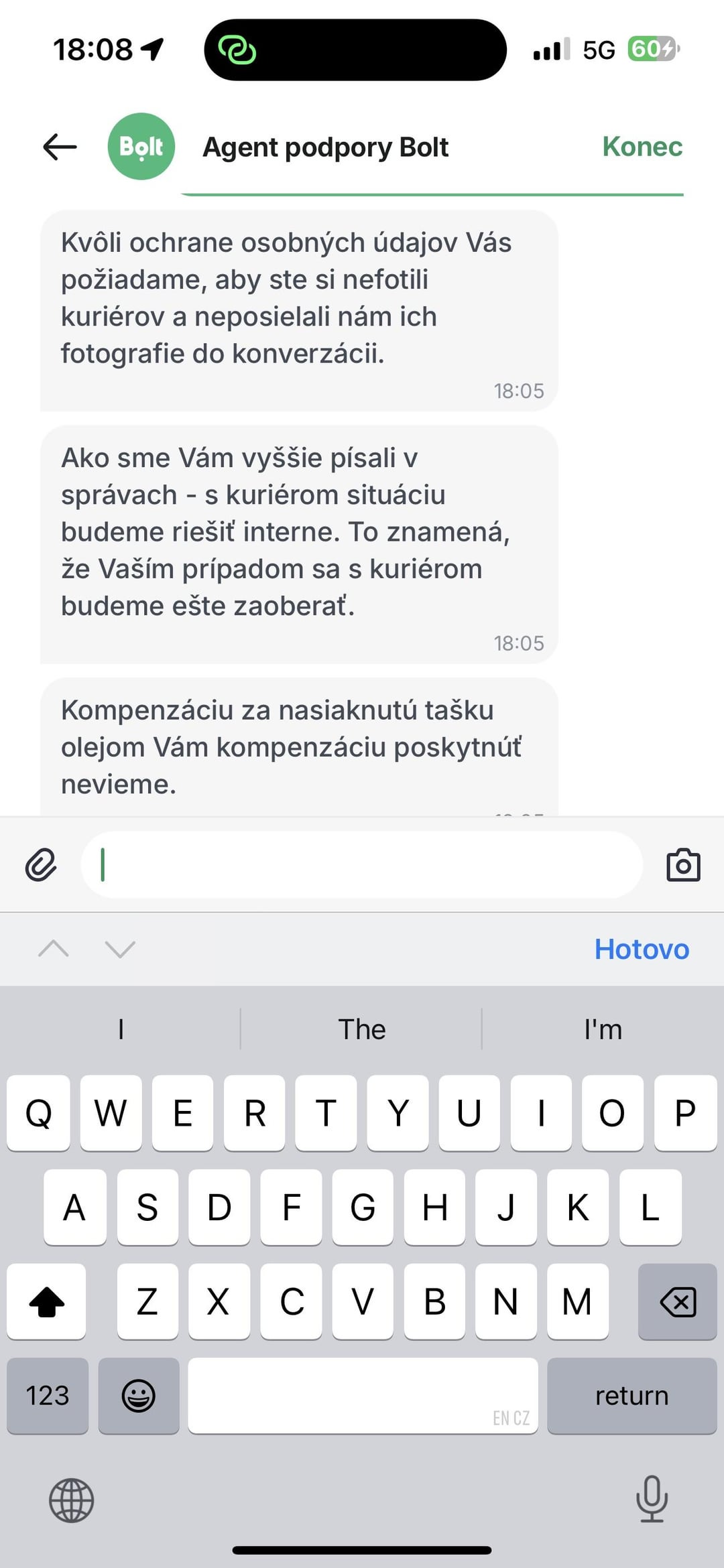Attach a file with the paperclip icon
This screenshot has height=1568, width=724.
pyautogui.click(x=41, y=864)
